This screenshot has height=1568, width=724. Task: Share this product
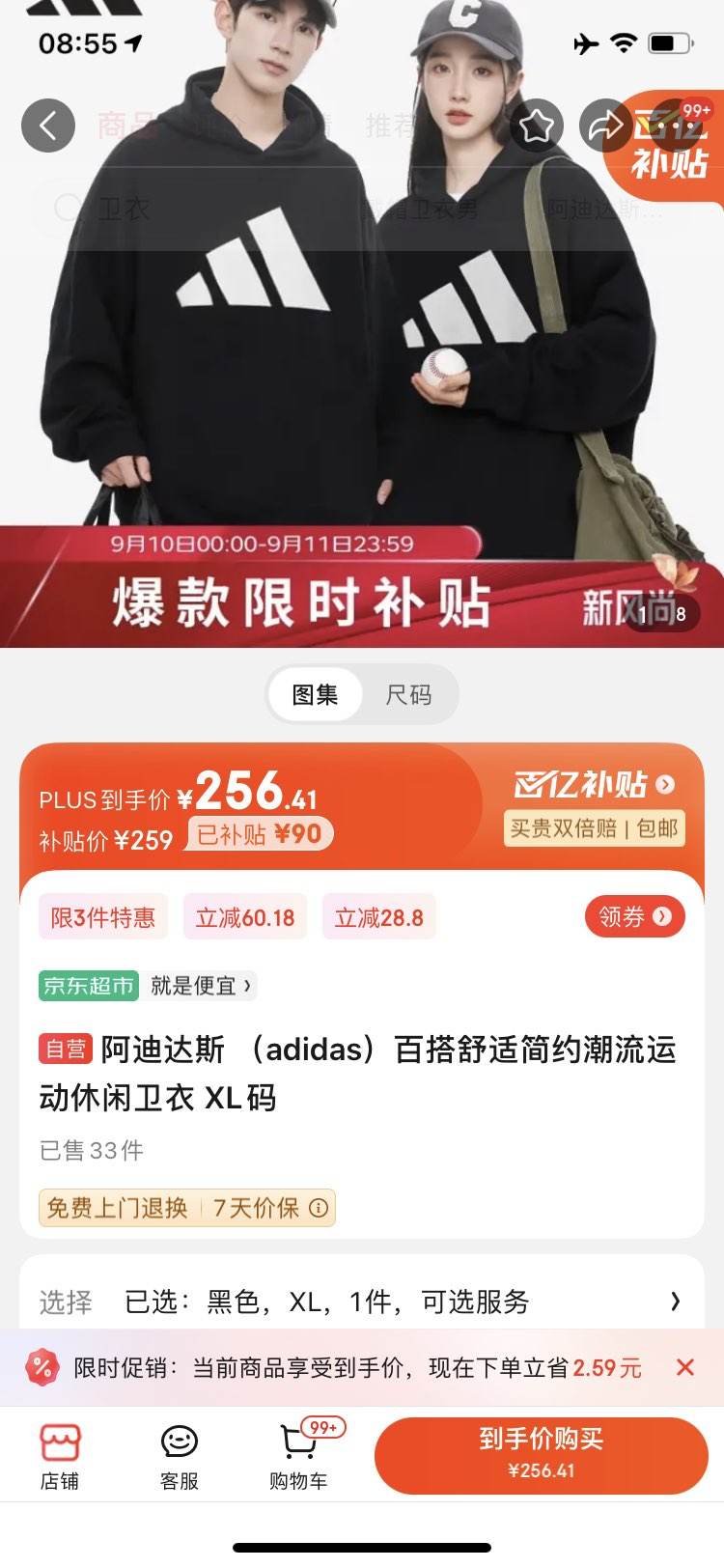tap(605, 126)
